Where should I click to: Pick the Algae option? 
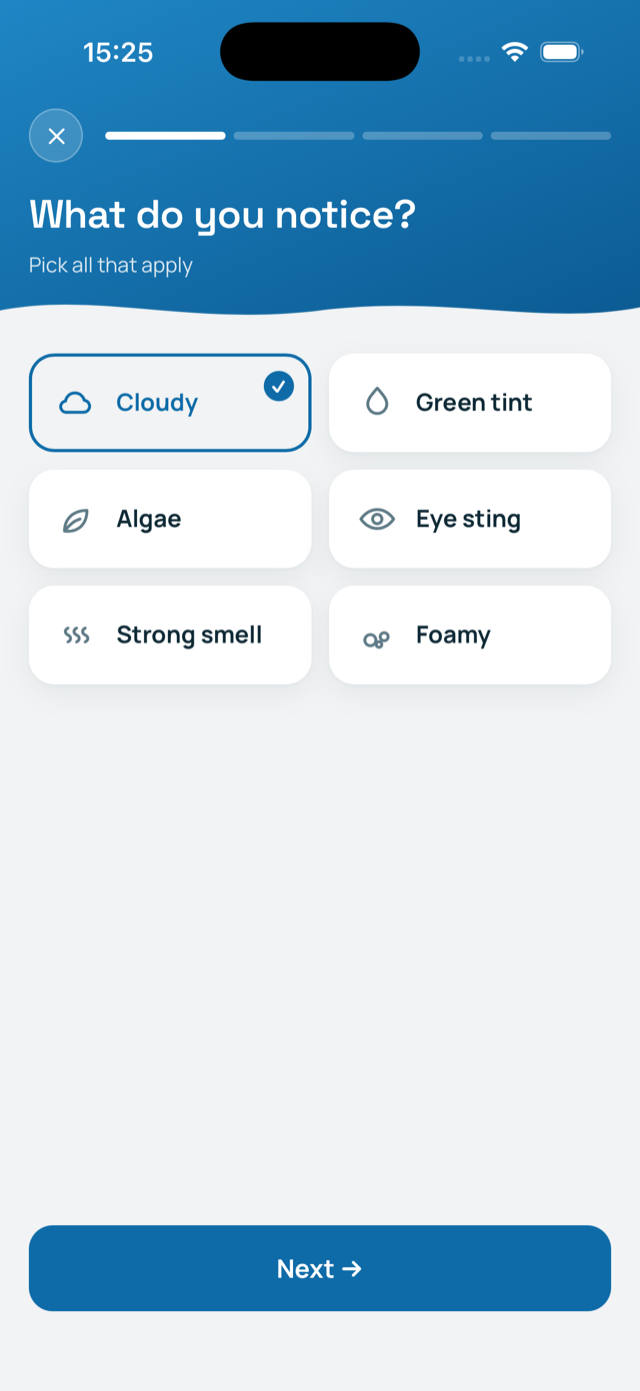point(170,519)
